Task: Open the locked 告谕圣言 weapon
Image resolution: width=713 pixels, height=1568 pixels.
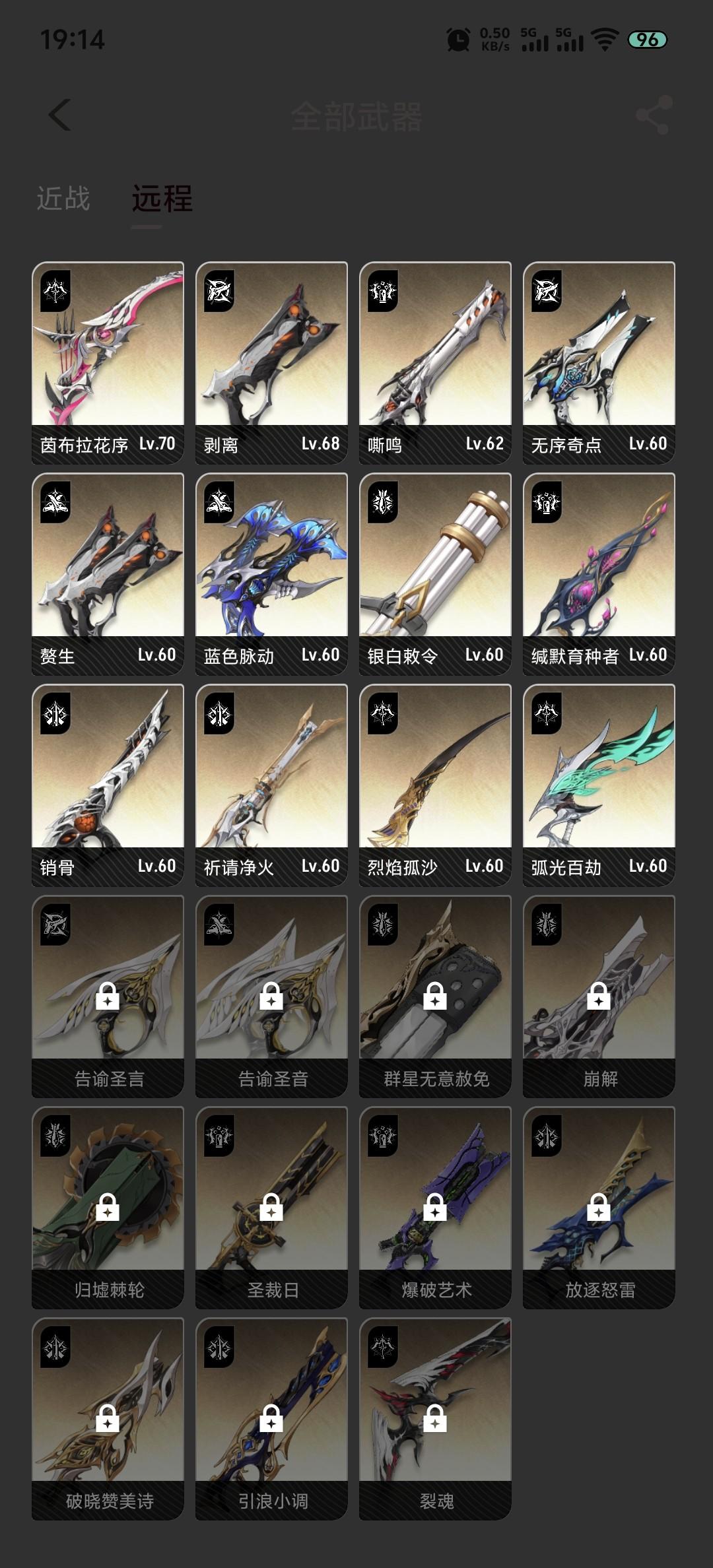Action: pos(108,996)
